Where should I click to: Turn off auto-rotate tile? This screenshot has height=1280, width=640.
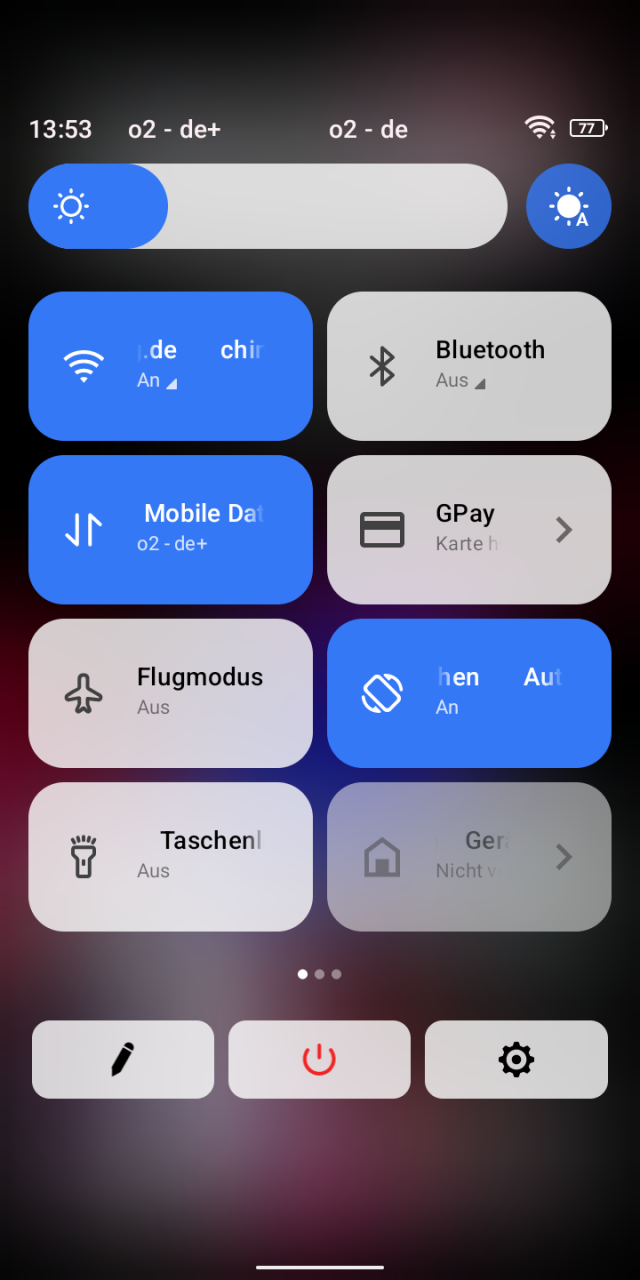coord(469,693)
